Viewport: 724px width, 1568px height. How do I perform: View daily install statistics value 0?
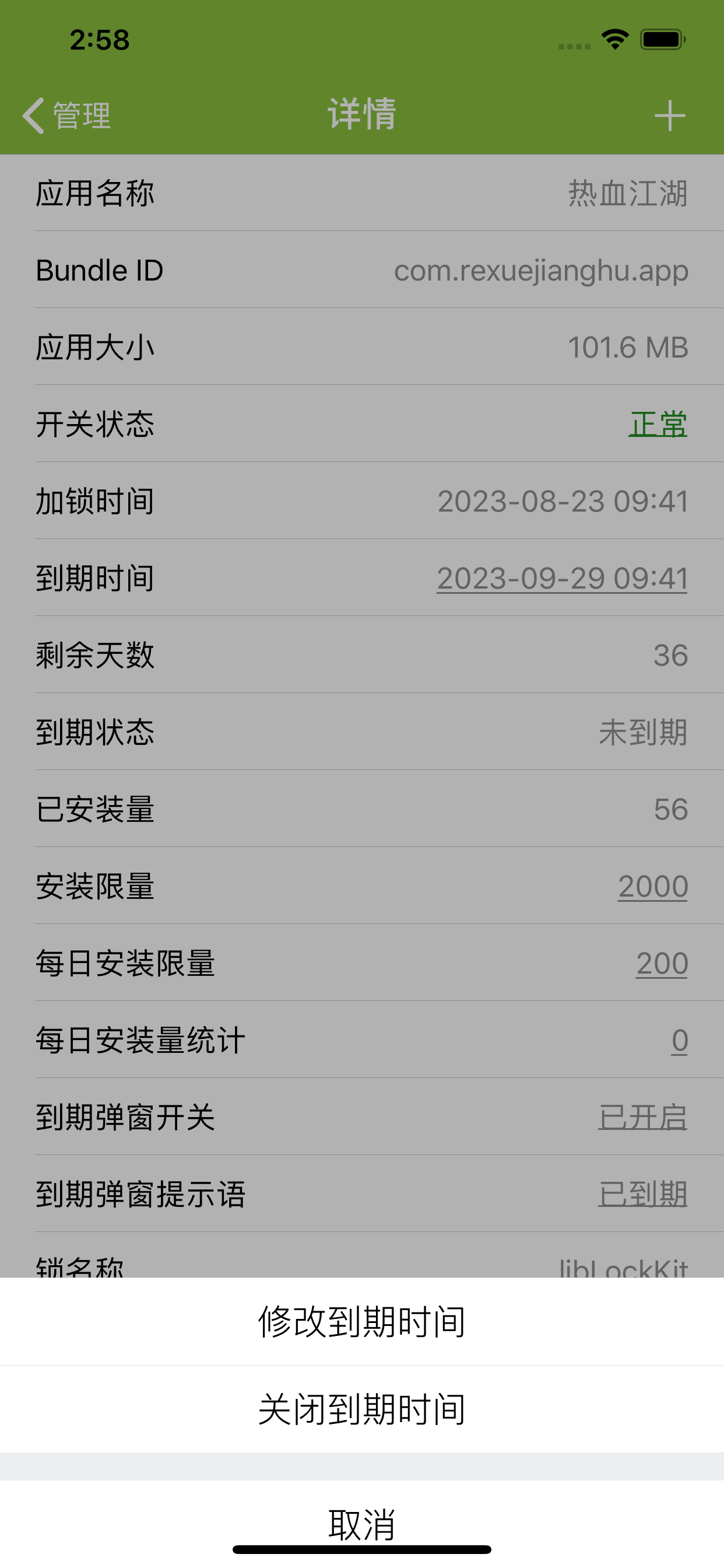680,1040
